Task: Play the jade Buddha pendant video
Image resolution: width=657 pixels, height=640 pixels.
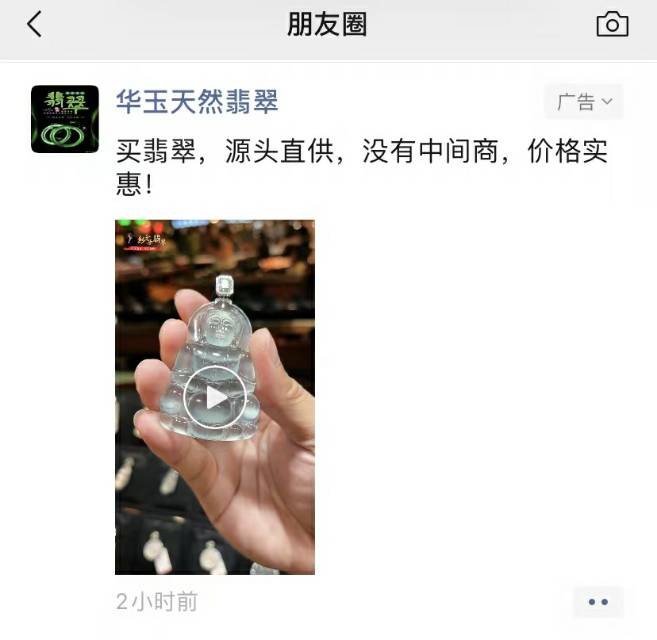Action: tap(215, 397)
